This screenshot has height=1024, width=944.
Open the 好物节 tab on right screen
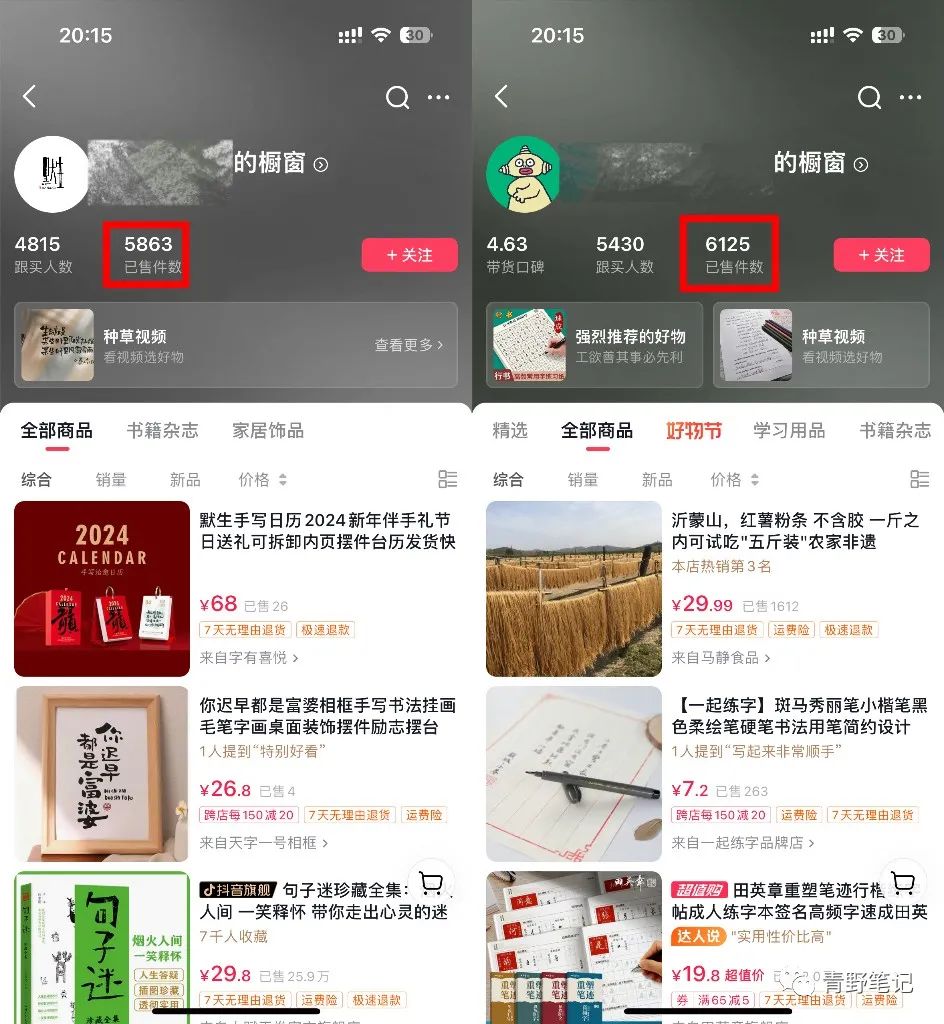click(695, 432)
